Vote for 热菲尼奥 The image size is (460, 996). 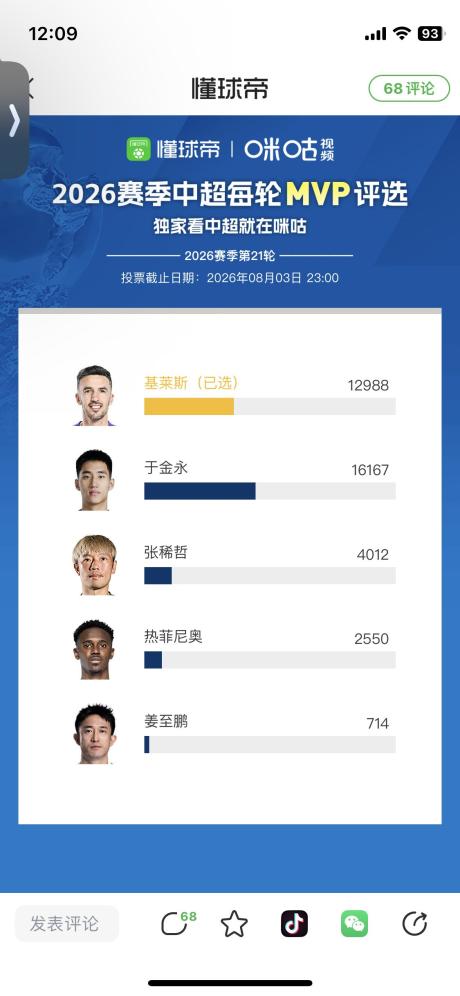234,649
